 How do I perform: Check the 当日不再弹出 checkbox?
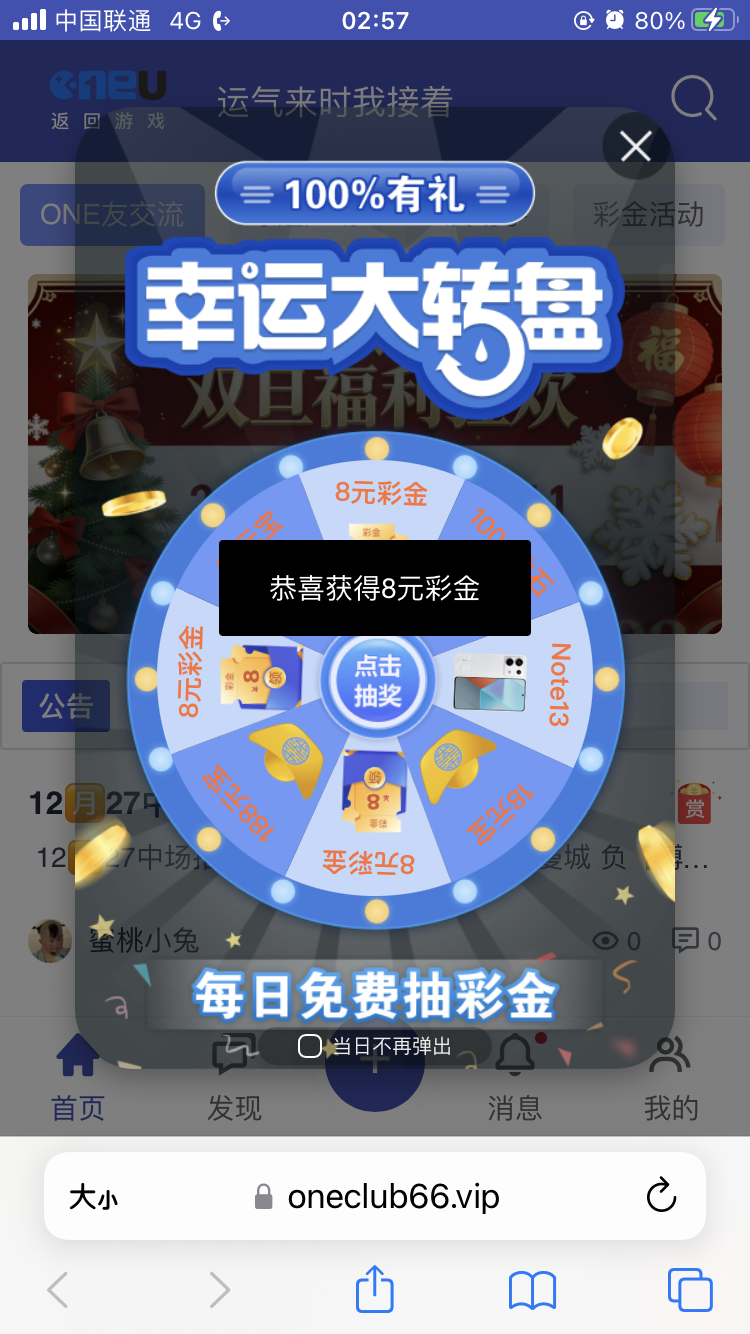[311, 1046]
